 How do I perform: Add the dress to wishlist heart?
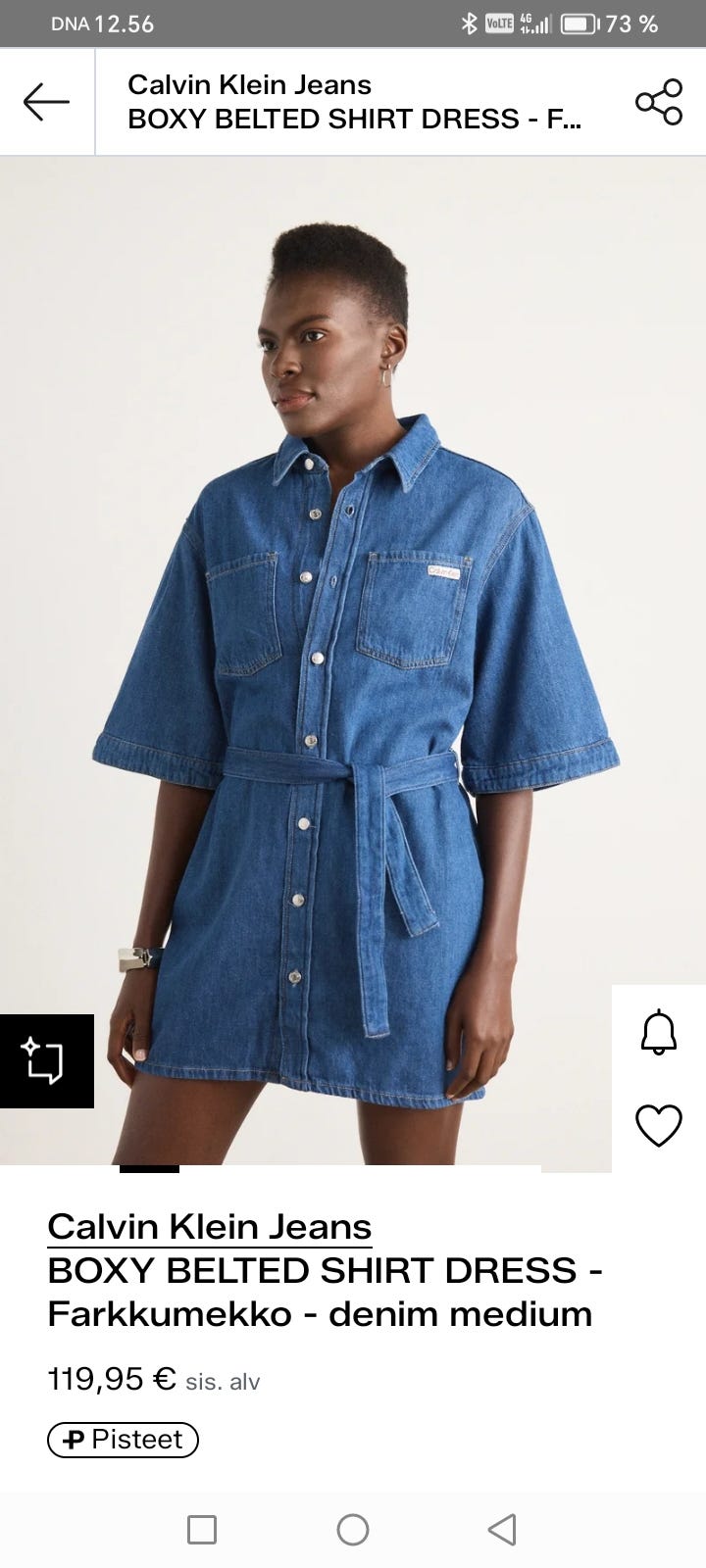pyautogui.click(x=659, y=1124)
